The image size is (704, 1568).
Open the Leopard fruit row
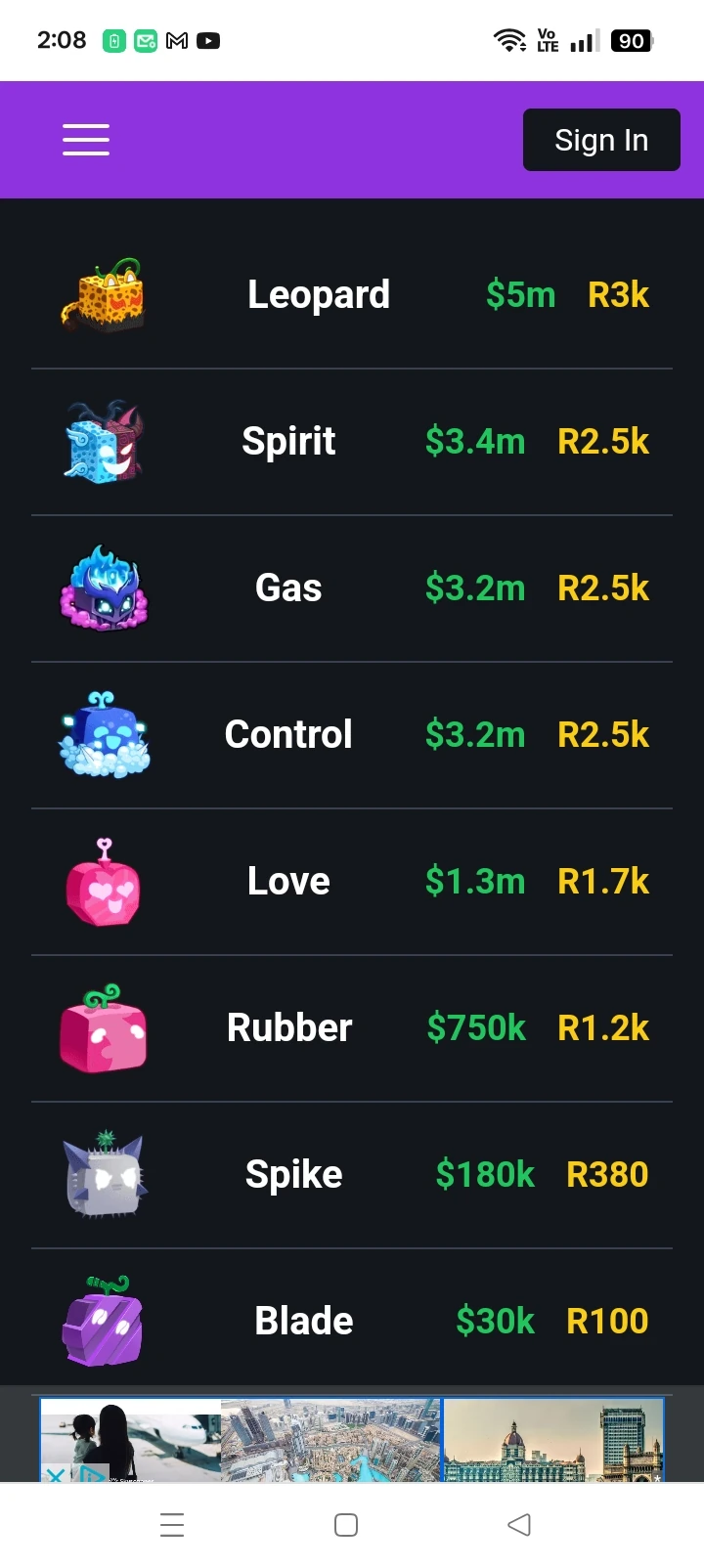click(x=319, y=294)
